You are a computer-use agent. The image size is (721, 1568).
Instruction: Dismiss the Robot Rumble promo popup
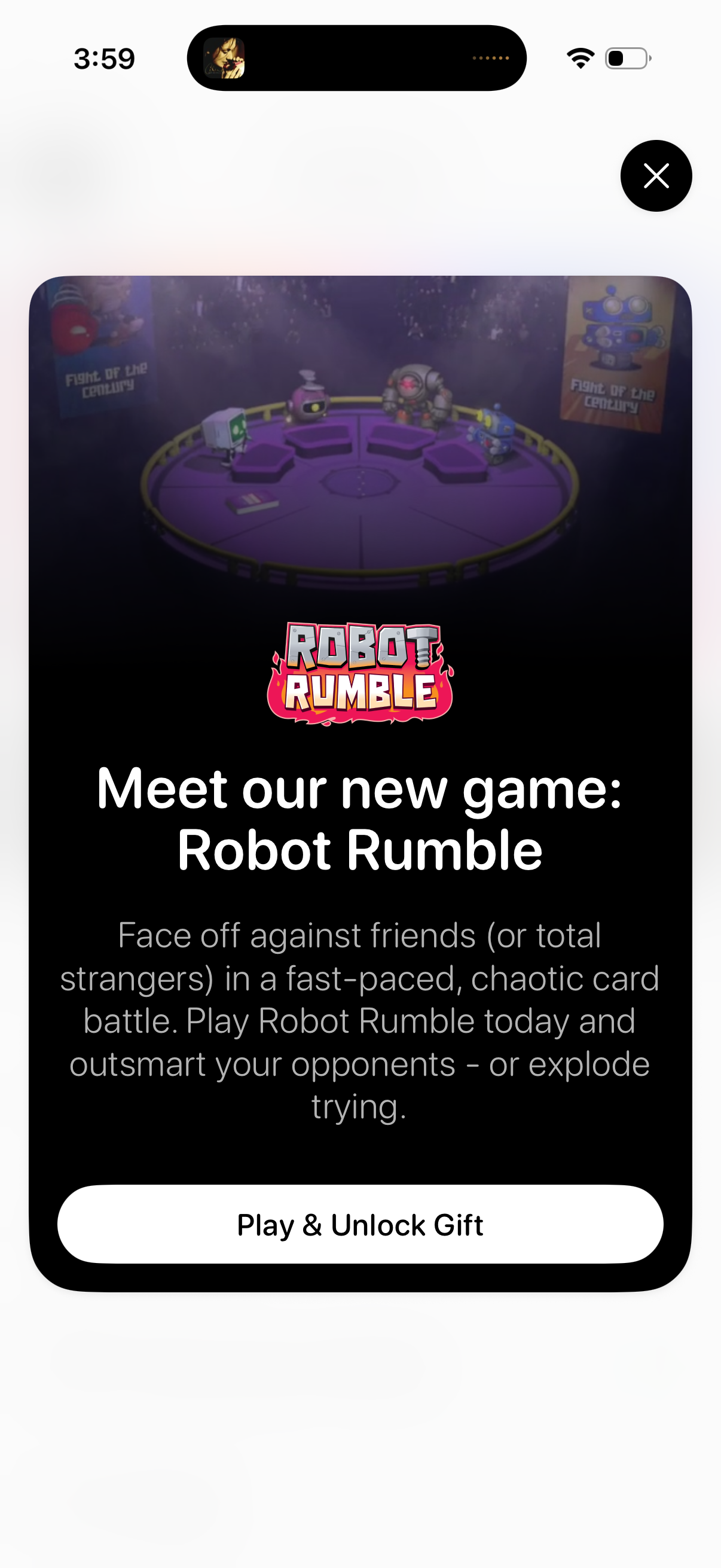[655, 176]
